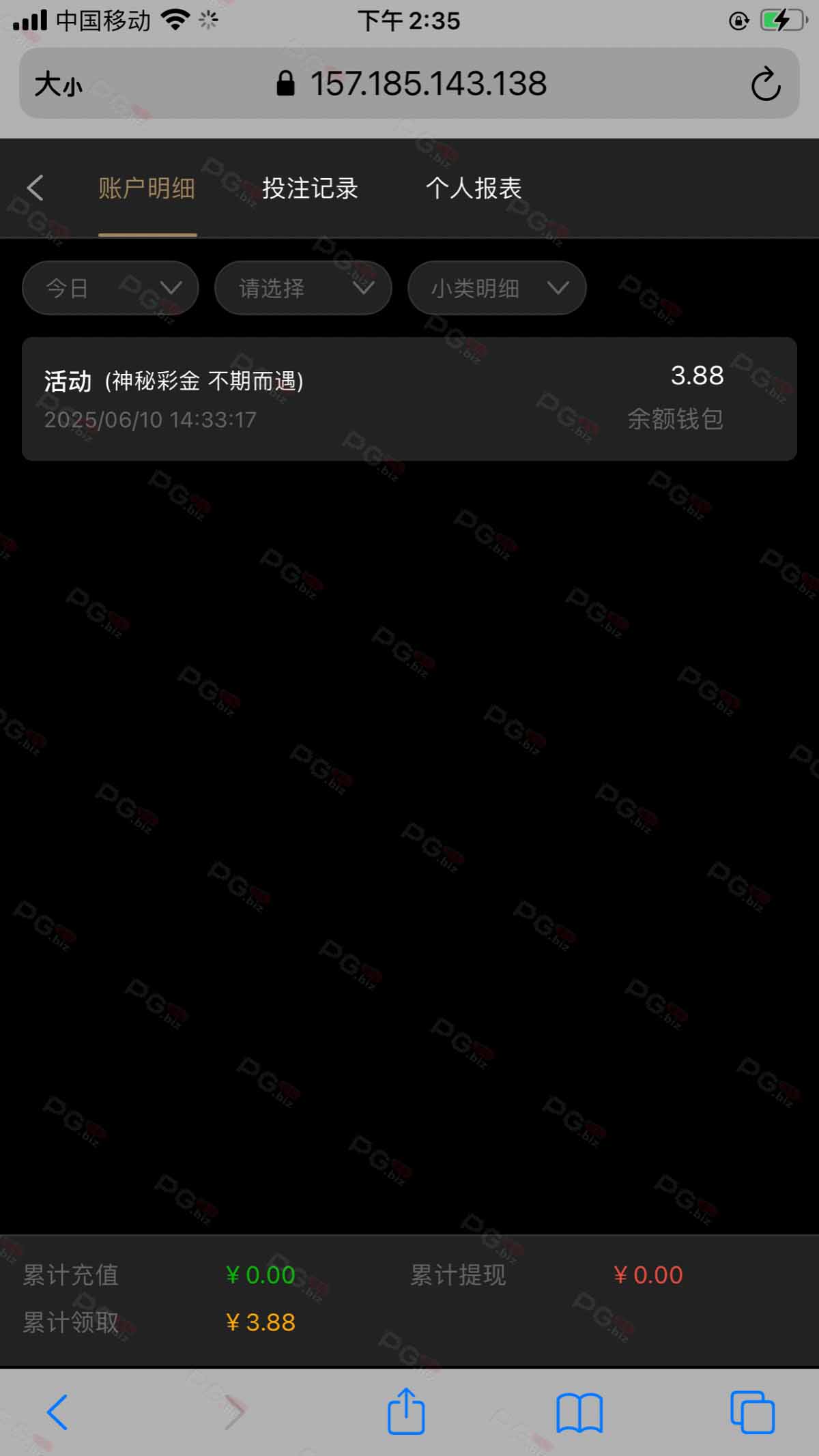The width and height of the screenshot is (819, 1456).
Task: Go back using the header arrow
Action: 35,188
